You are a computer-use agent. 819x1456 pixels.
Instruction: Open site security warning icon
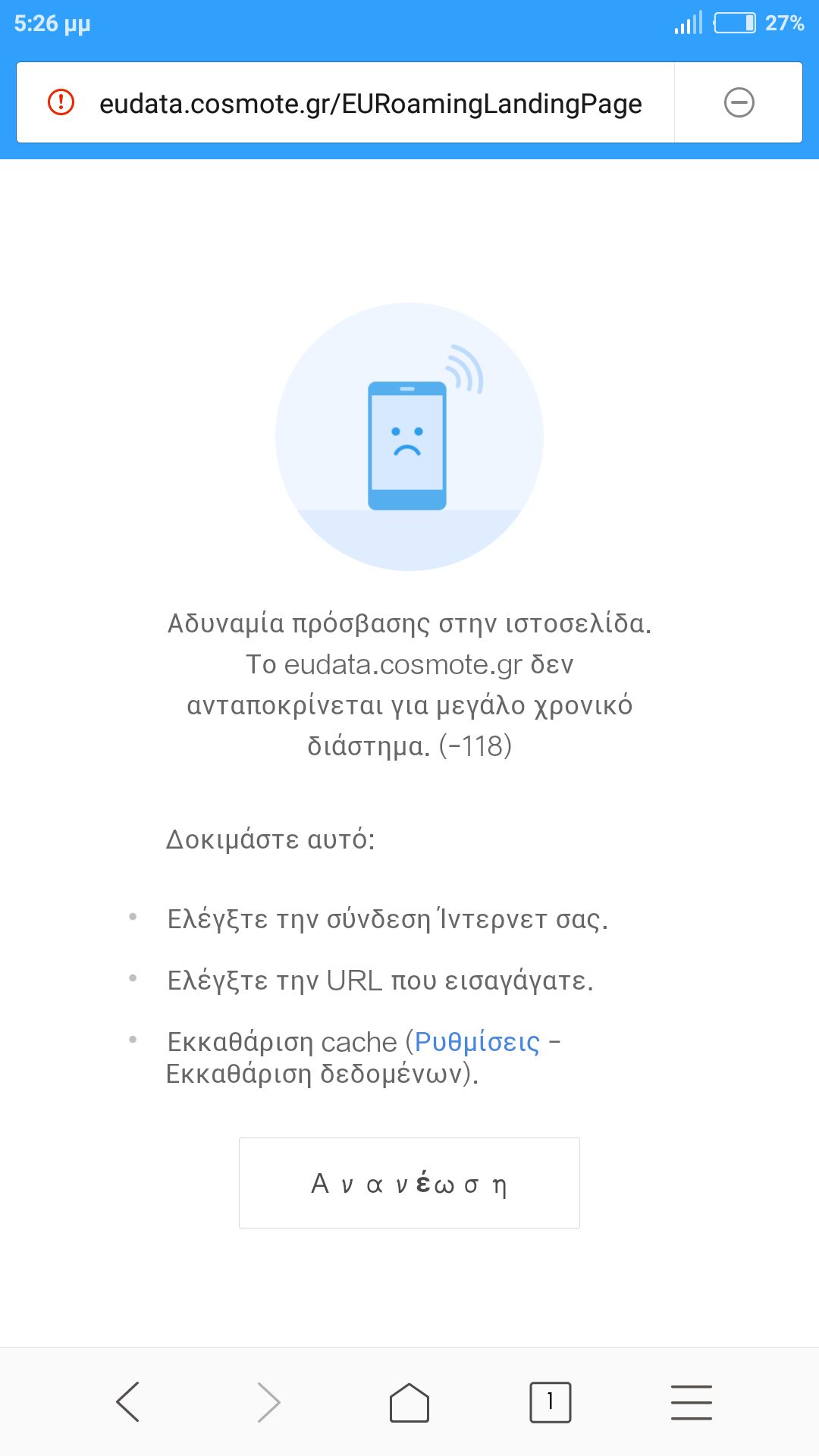click(61, 102)
